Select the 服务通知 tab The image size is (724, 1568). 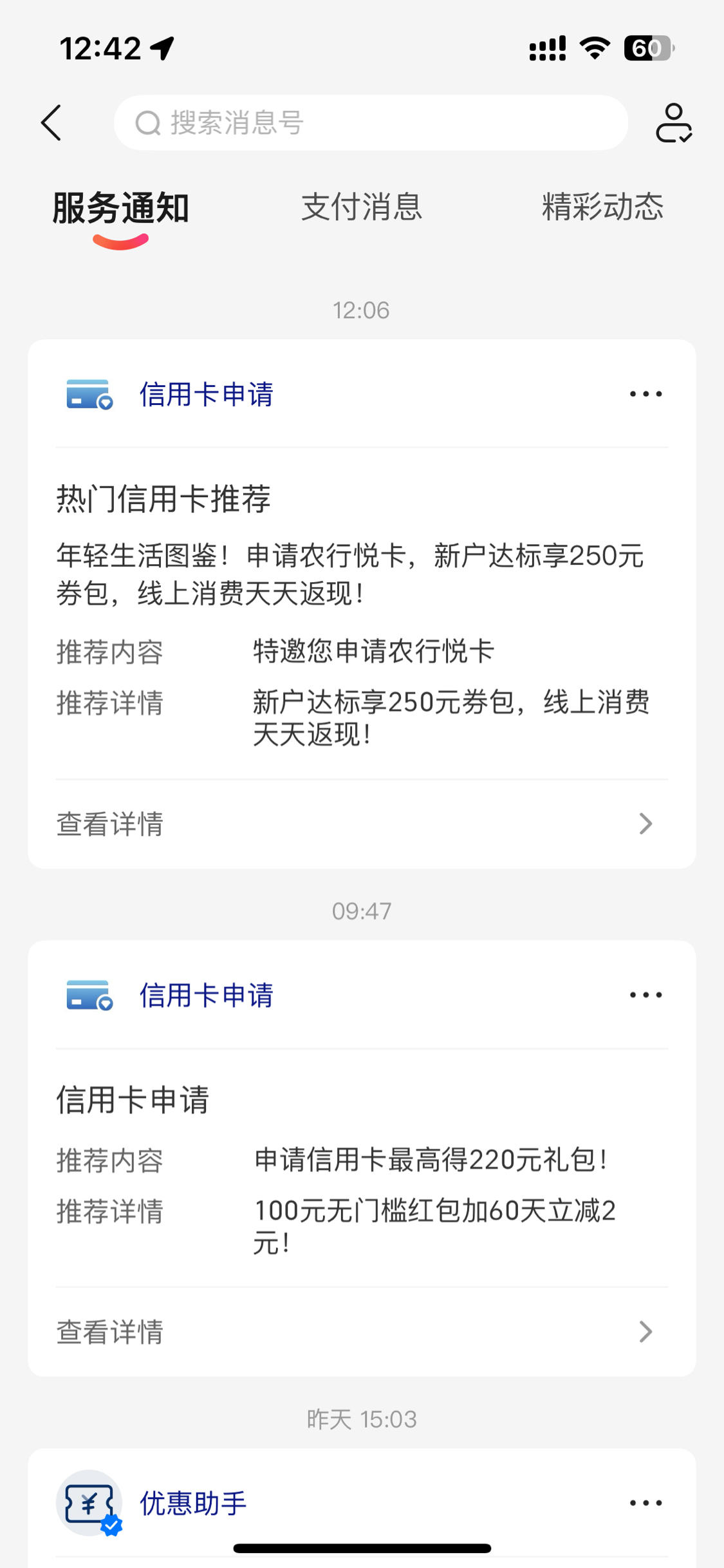[x=120, y=208]
